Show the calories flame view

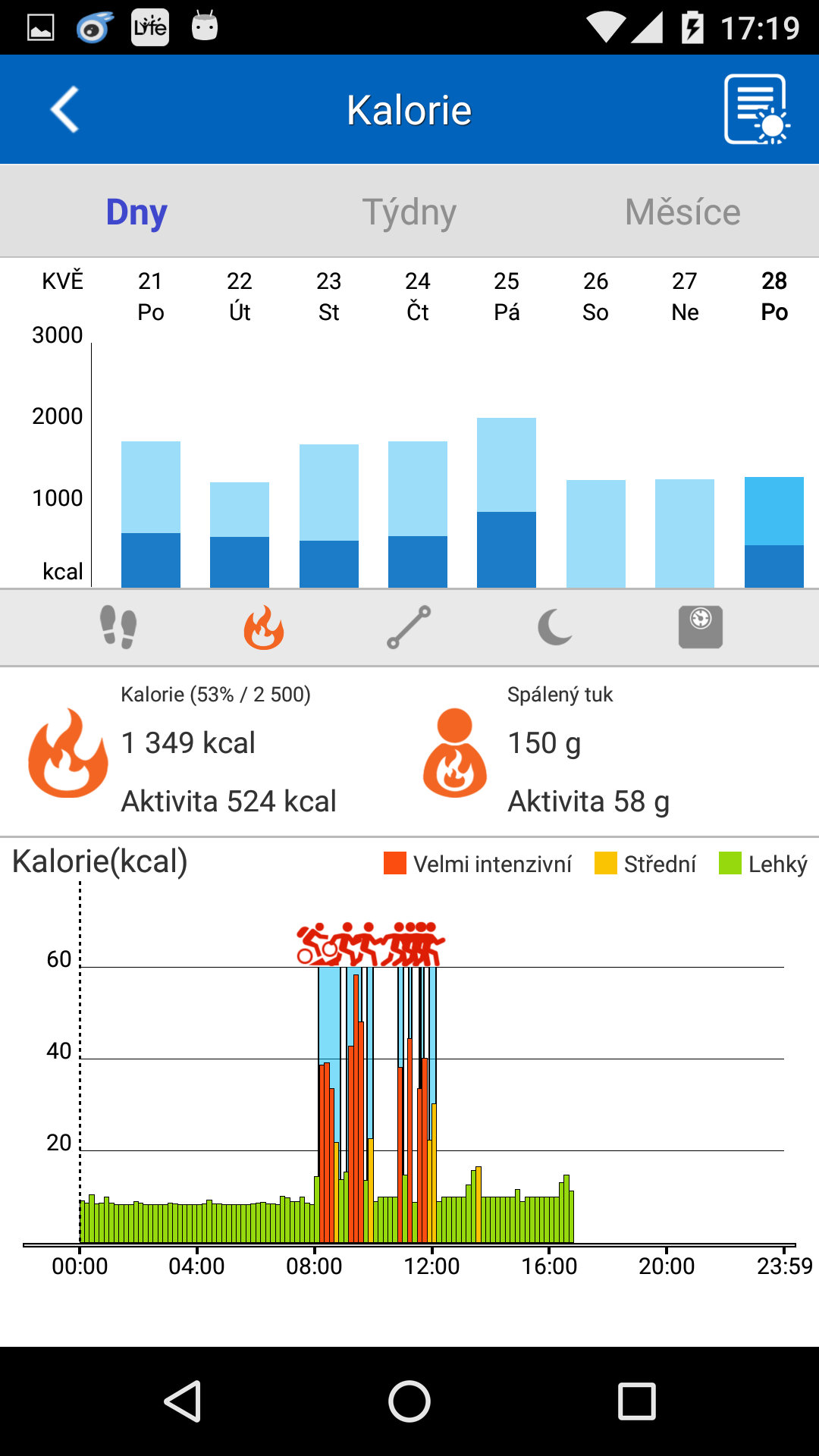point(264,627)
